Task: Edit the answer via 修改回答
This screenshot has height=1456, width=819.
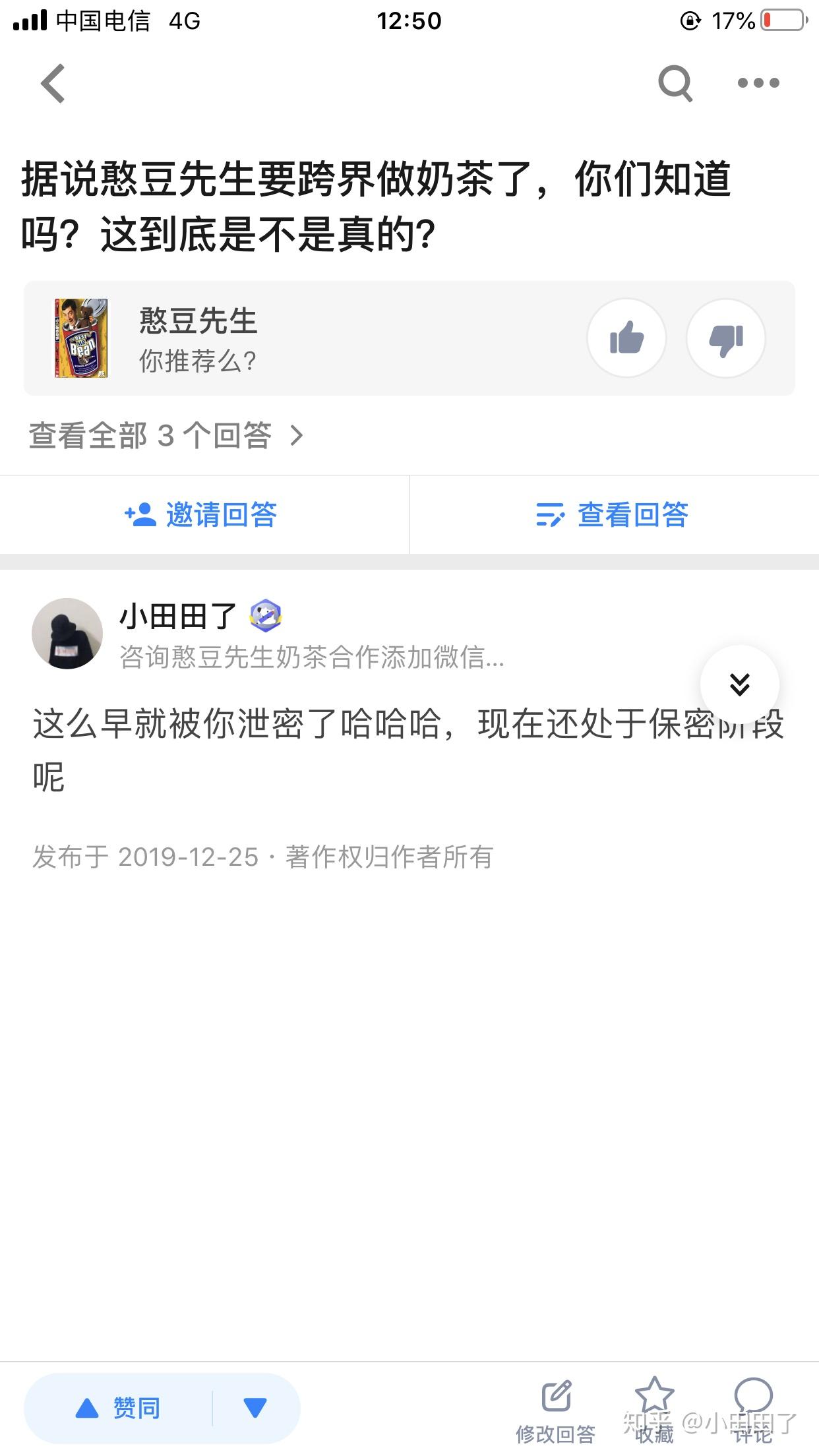Action: pos(556,1411)
